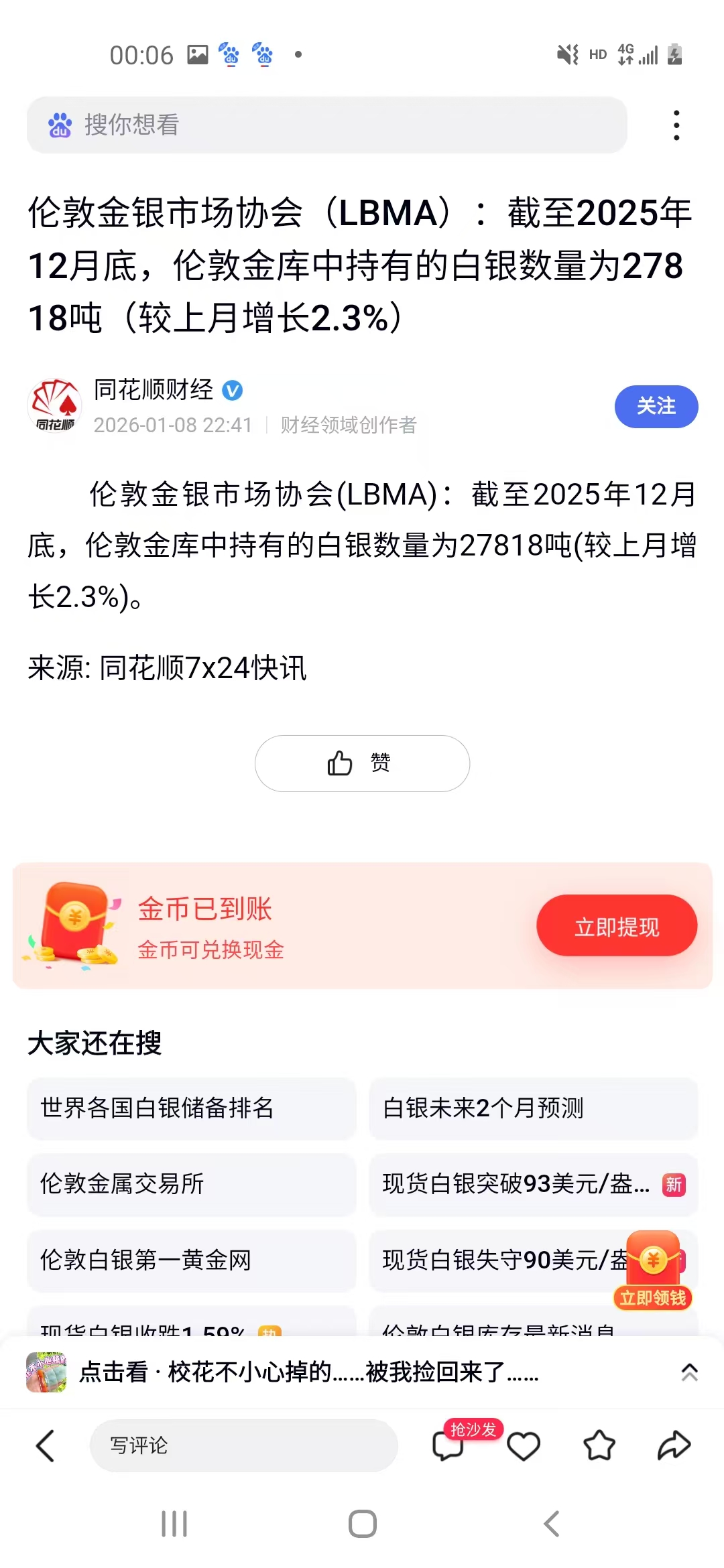This screenshot has width=724, height=1568.
Task: Open the 同花顺财经 author avatar
Action: 55,406
